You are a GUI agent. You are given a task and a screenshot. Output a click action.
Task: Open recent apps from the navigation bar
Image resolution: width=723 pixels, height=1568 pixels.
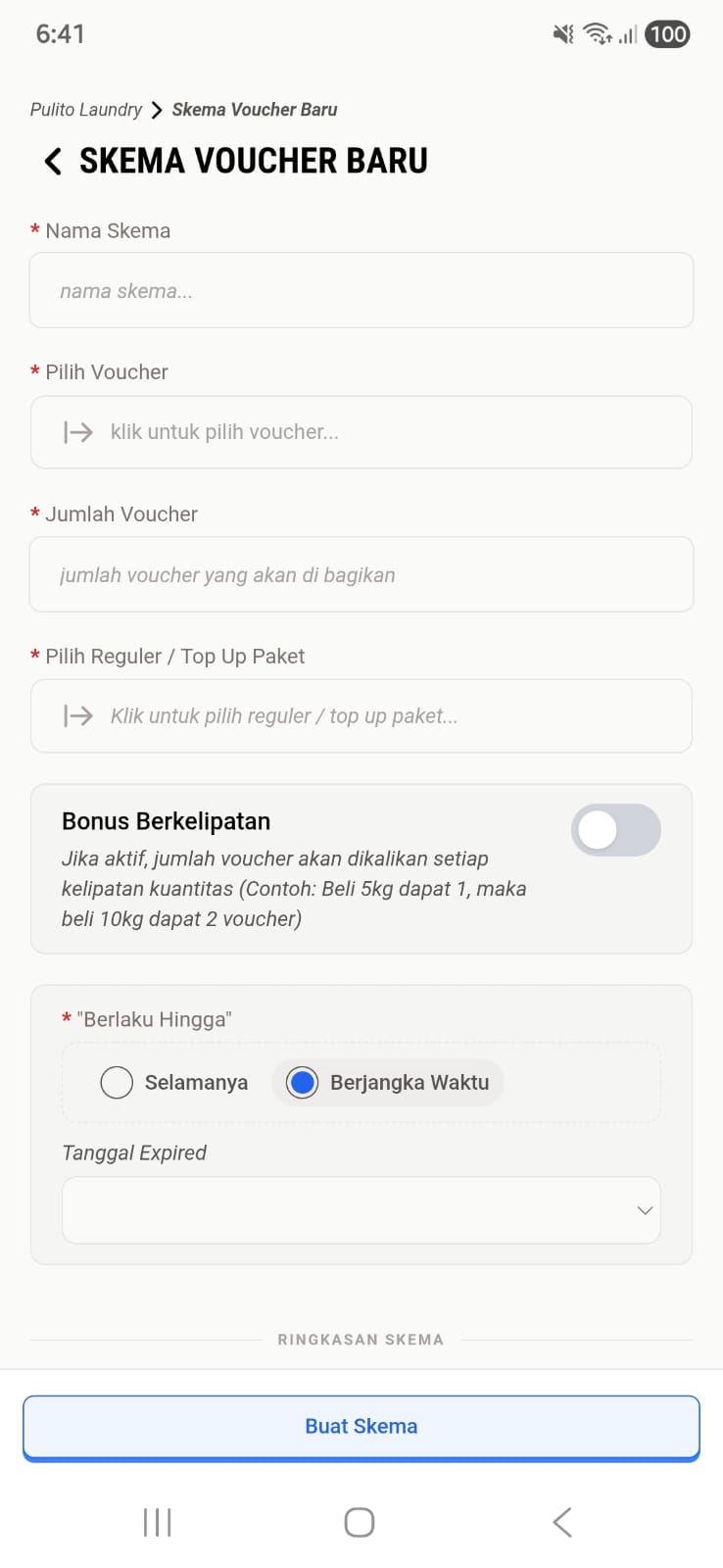tap(156, 1522)
